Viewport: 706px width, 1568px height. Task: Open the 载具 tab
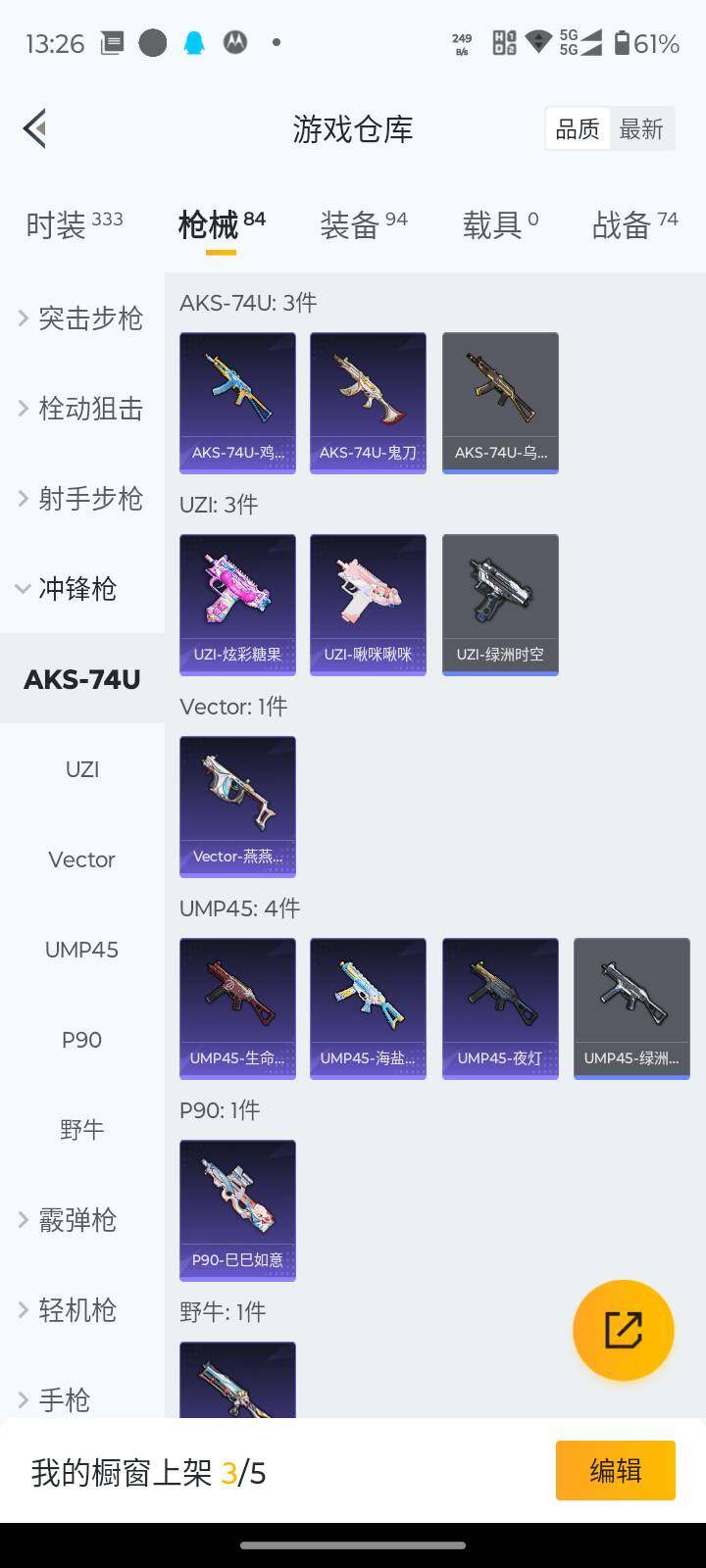500,224
